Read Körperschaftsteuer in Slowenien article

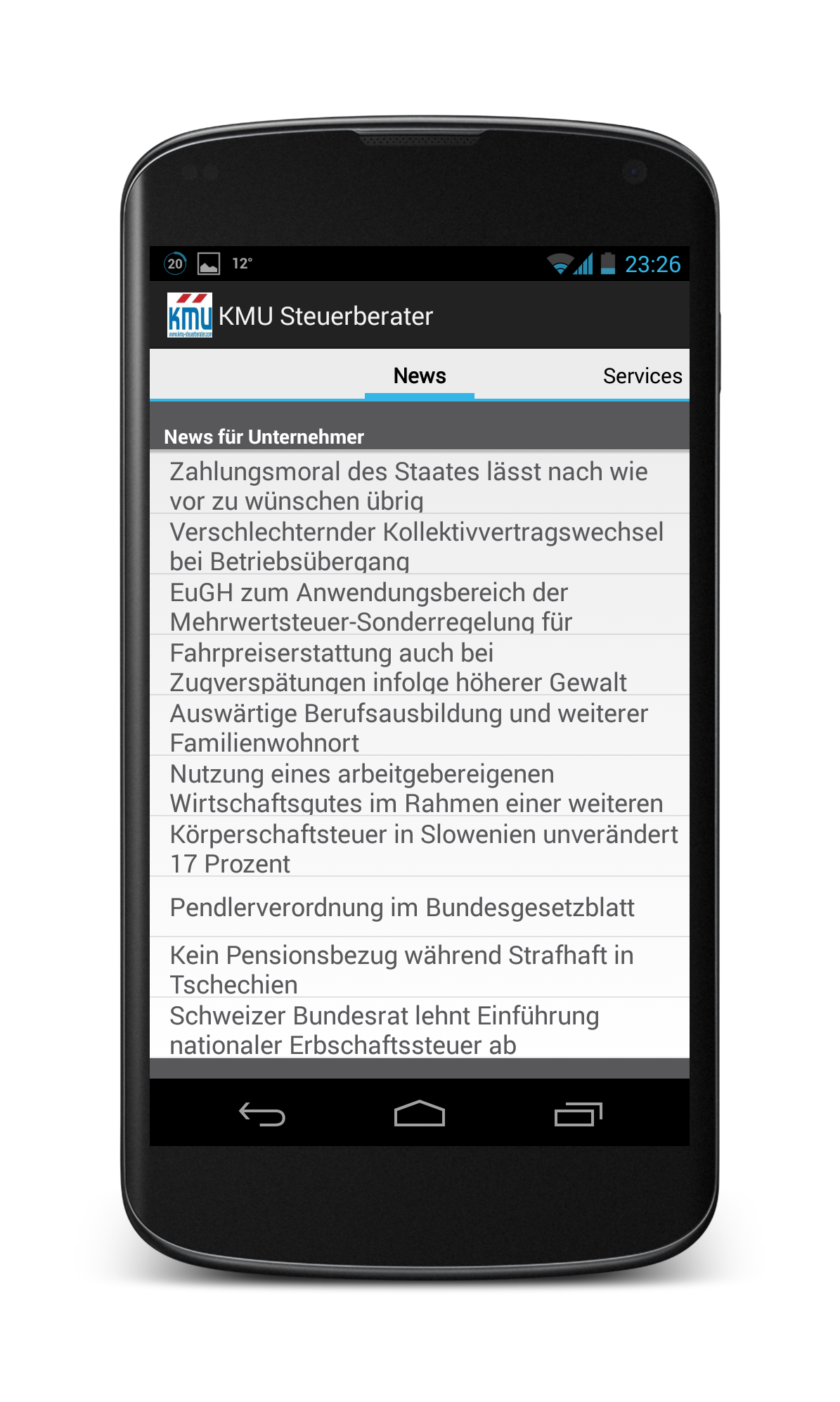420,847
